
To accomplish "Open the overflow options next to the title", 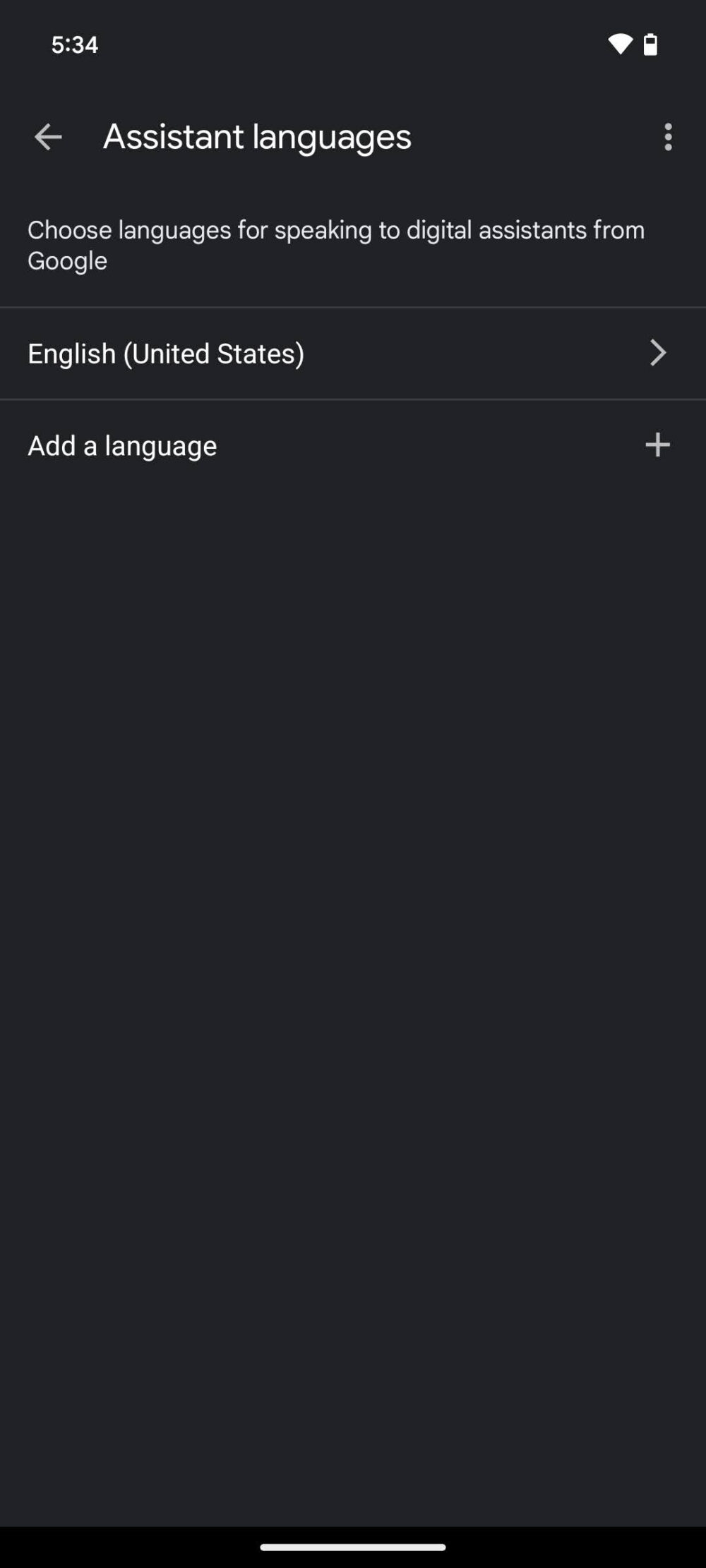I will (x=668, y=137).
